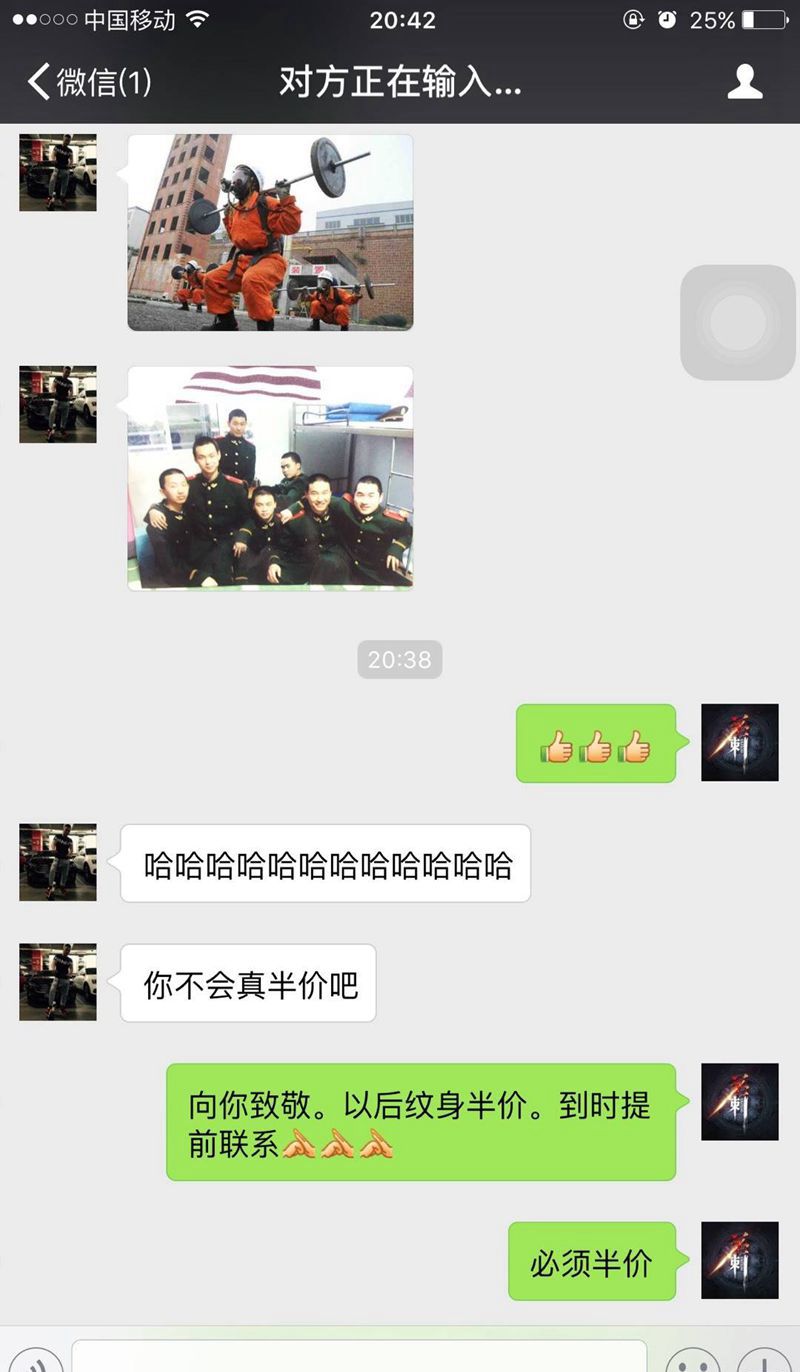Tap the AssistiveTouch floating button

[738, 322]
